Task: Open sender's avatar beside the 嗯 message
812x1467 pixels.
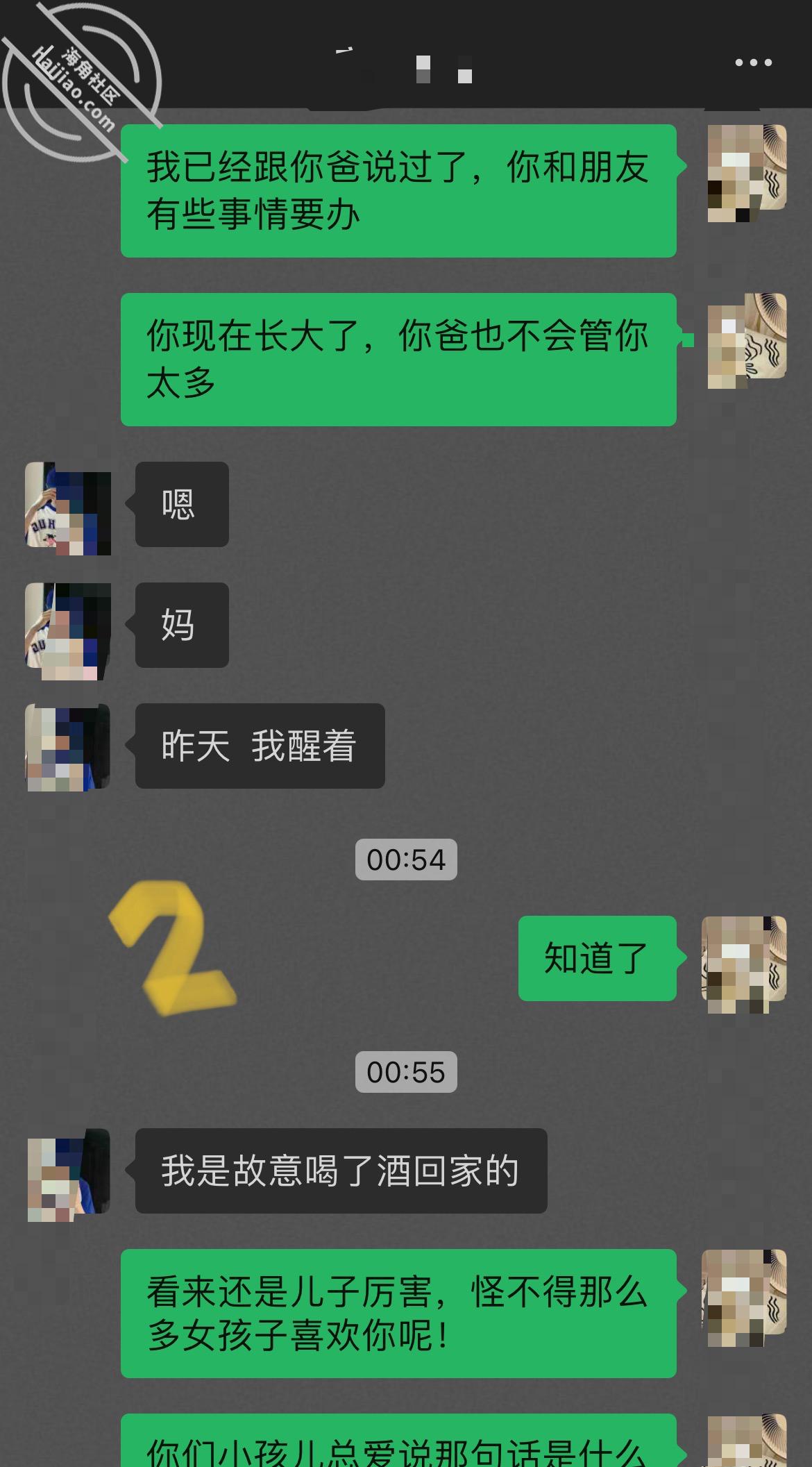Action: tap(68, 506)
